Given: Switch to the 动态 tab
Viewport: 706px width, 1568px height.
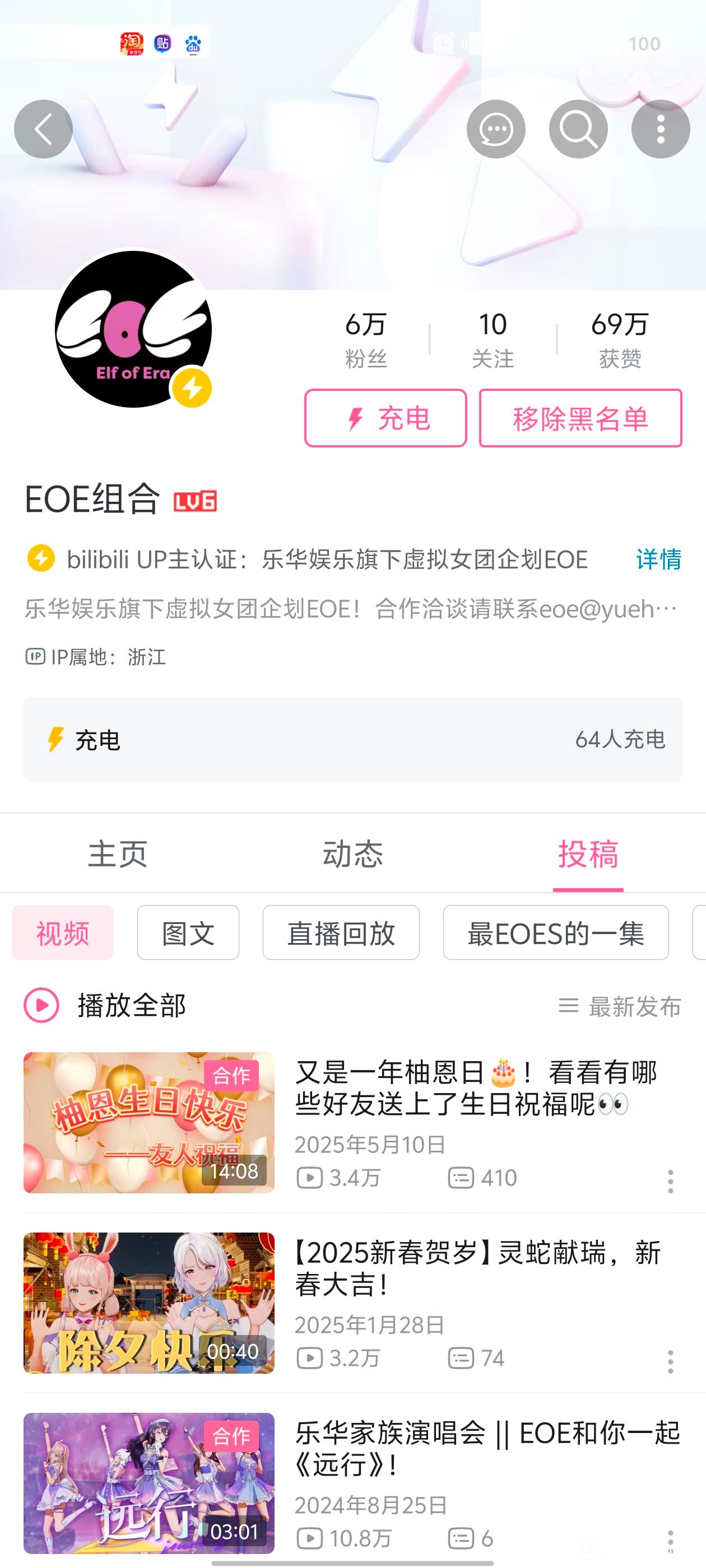Looking at the screenshot, I should [352, 853].
